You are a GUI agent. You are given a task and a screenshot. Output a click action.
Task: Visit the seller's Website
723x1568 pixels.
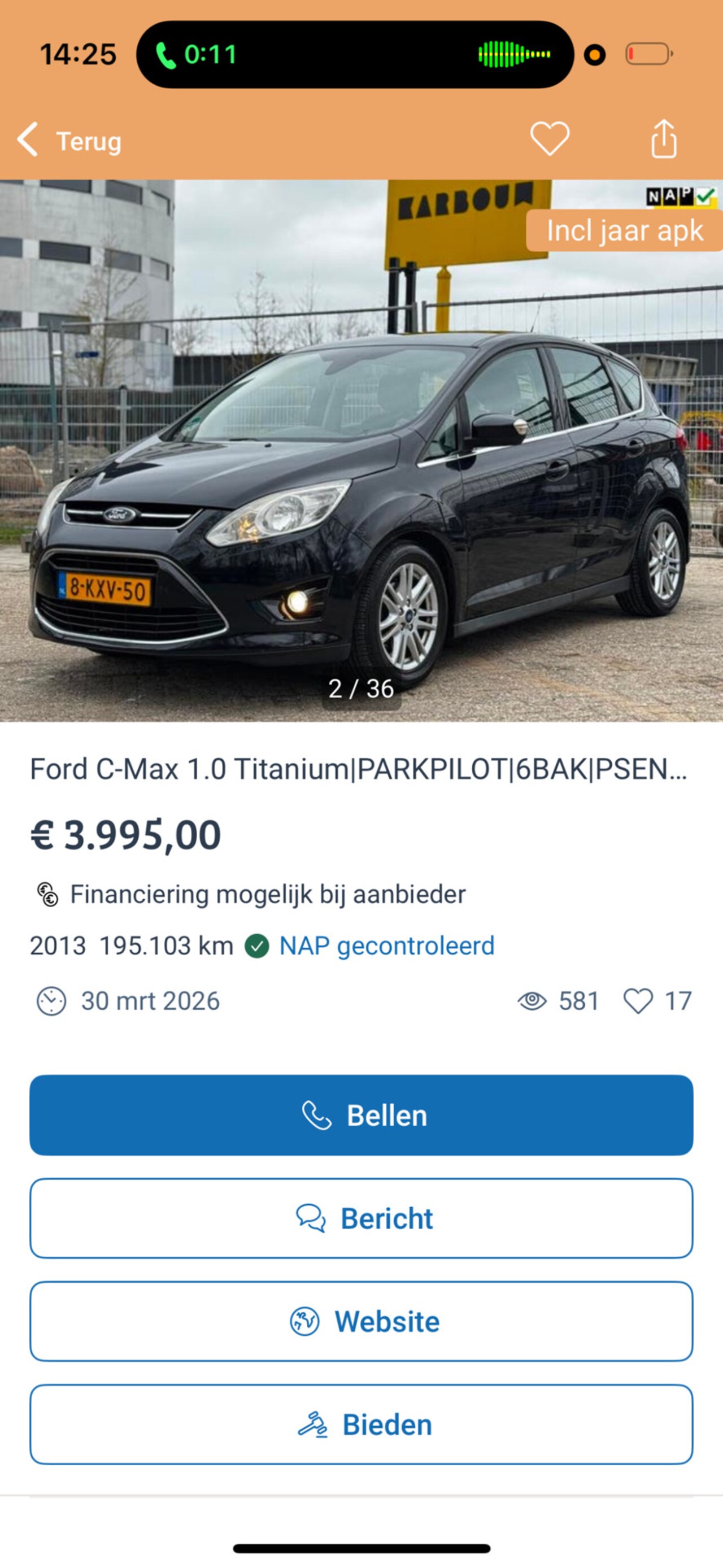[x=361, y=1322]
